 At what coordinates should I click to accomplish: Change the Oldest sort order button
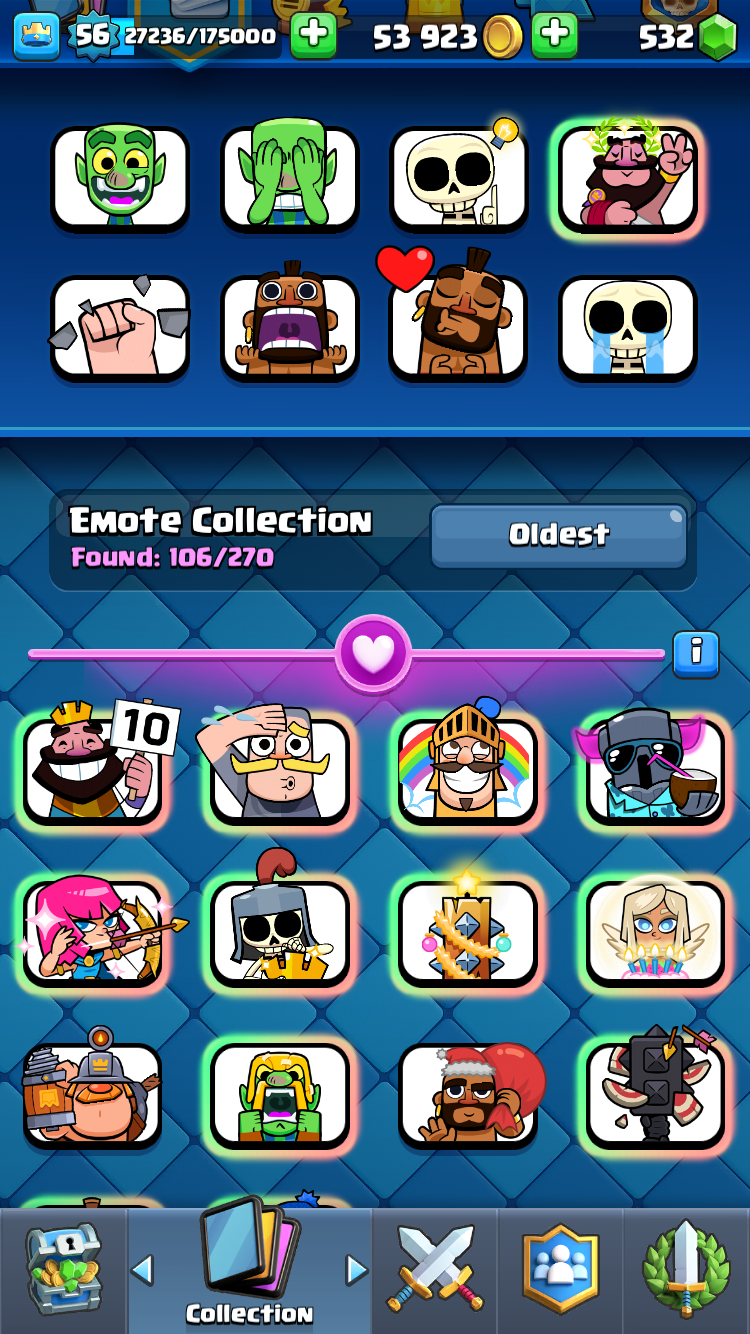[558, 536]
